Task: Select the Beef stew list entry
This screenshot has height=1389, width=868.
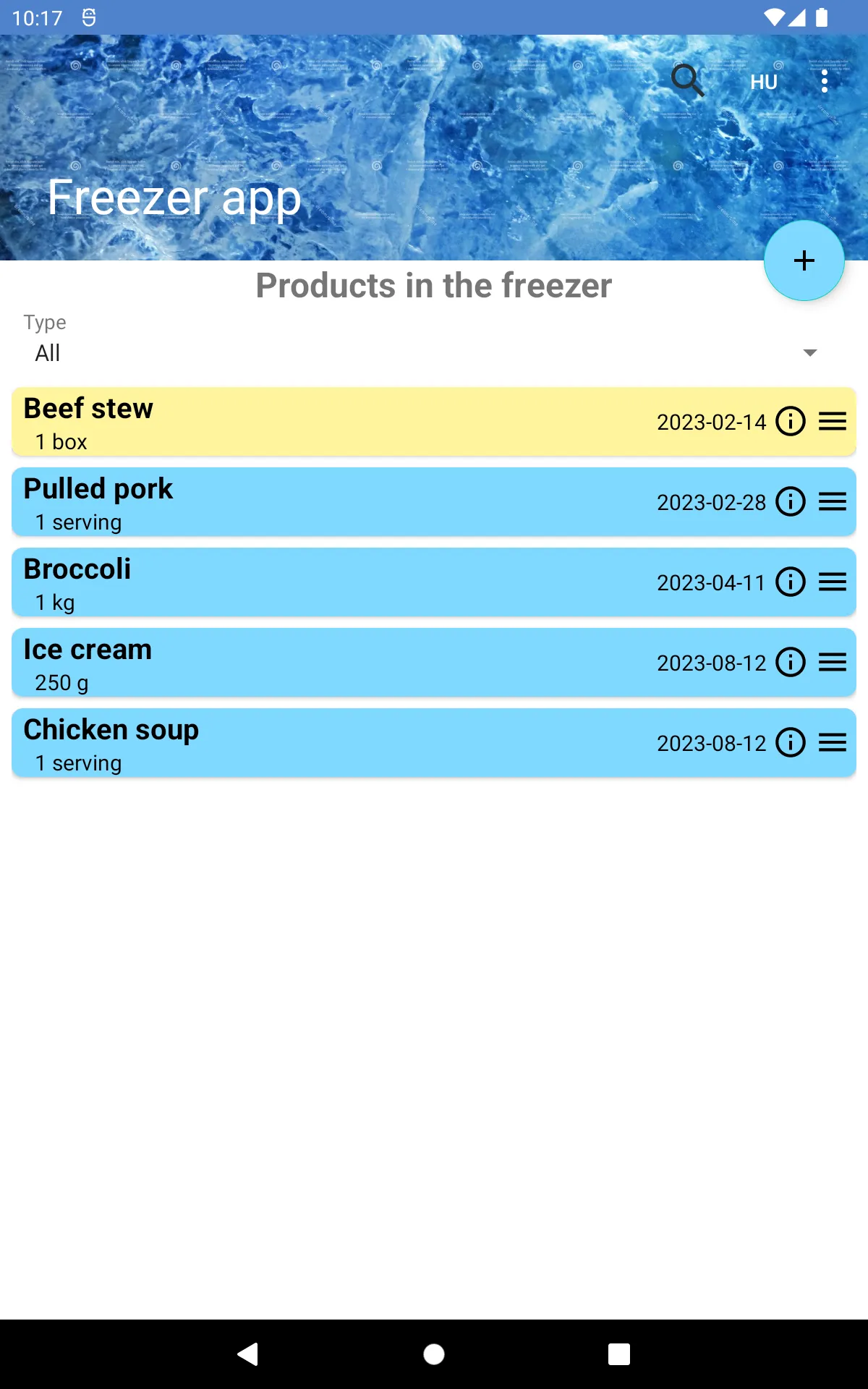Action: point(289,422)
